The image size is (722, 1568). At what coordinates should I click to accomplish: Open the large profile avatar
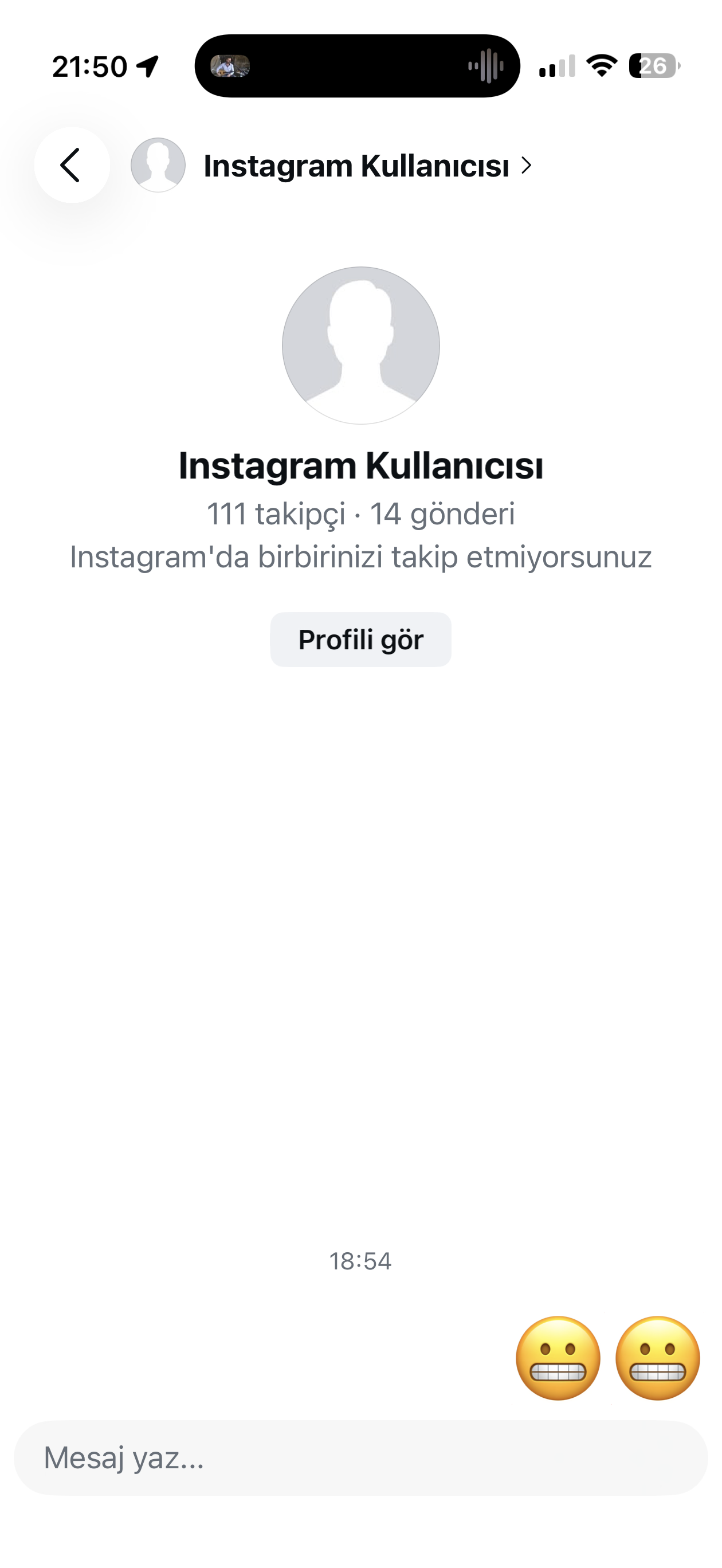click(360, 345)
